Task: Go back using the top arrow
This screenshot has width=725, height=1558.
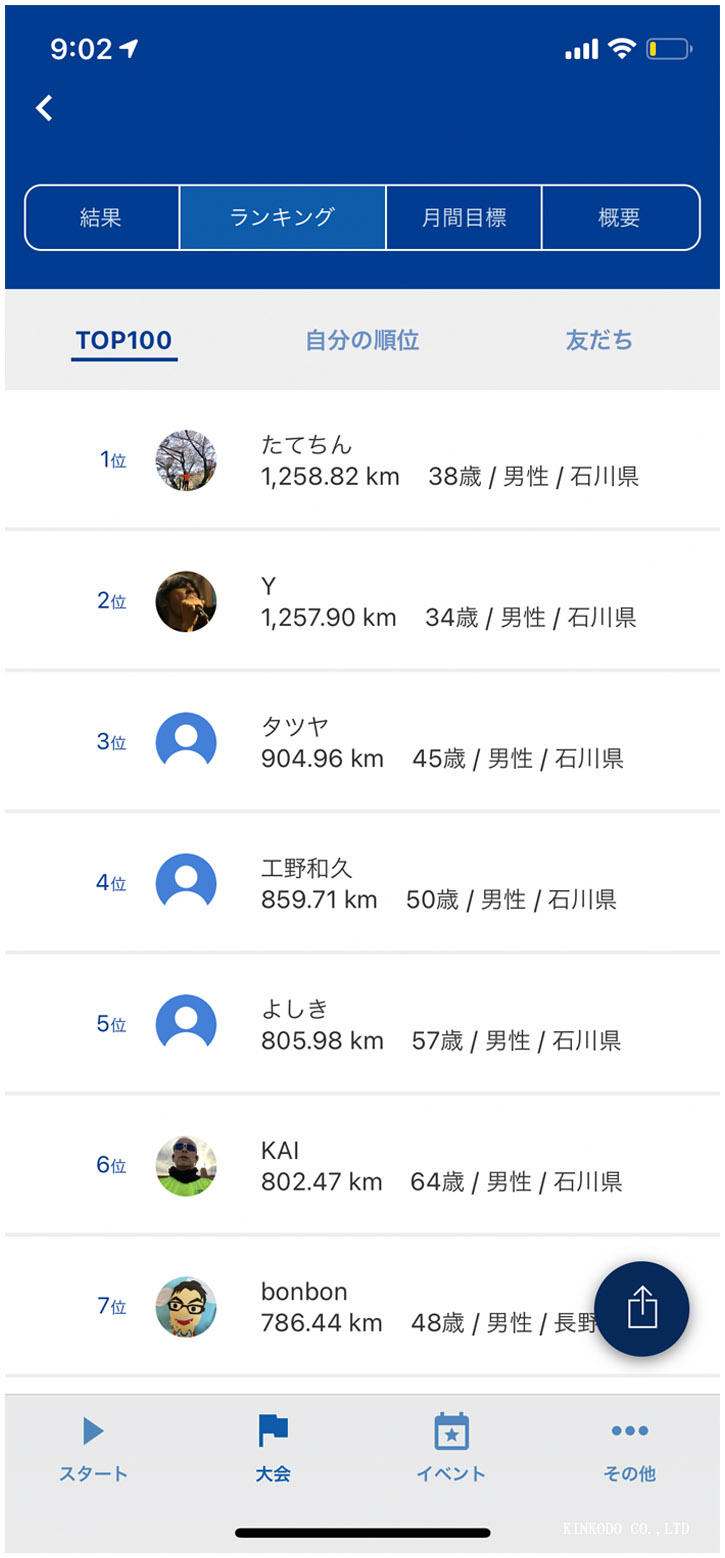Action: pyautogui.click(x=45, y=108)
